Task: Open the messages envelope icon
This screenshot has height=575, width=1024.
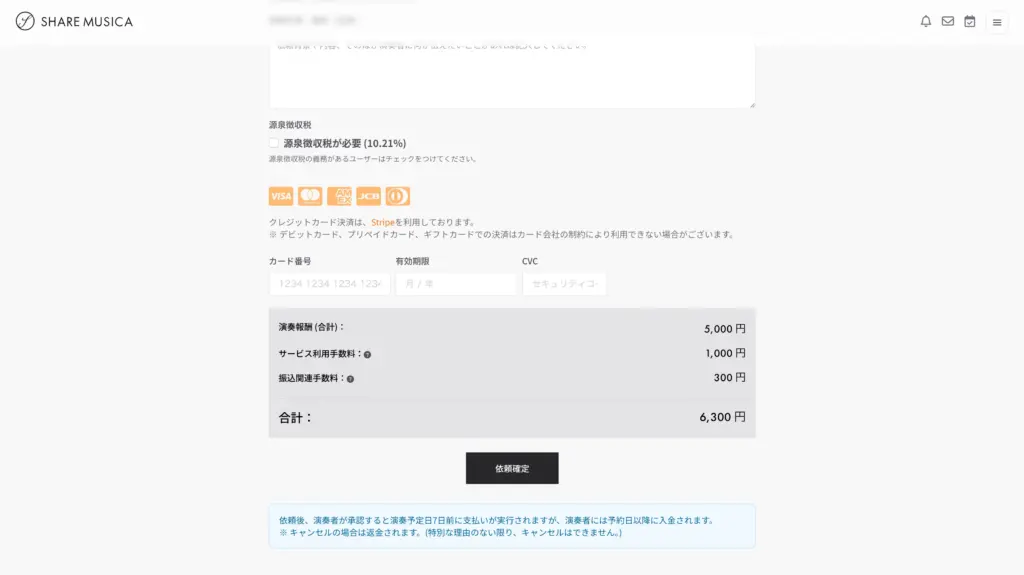Action: point(948,21)
